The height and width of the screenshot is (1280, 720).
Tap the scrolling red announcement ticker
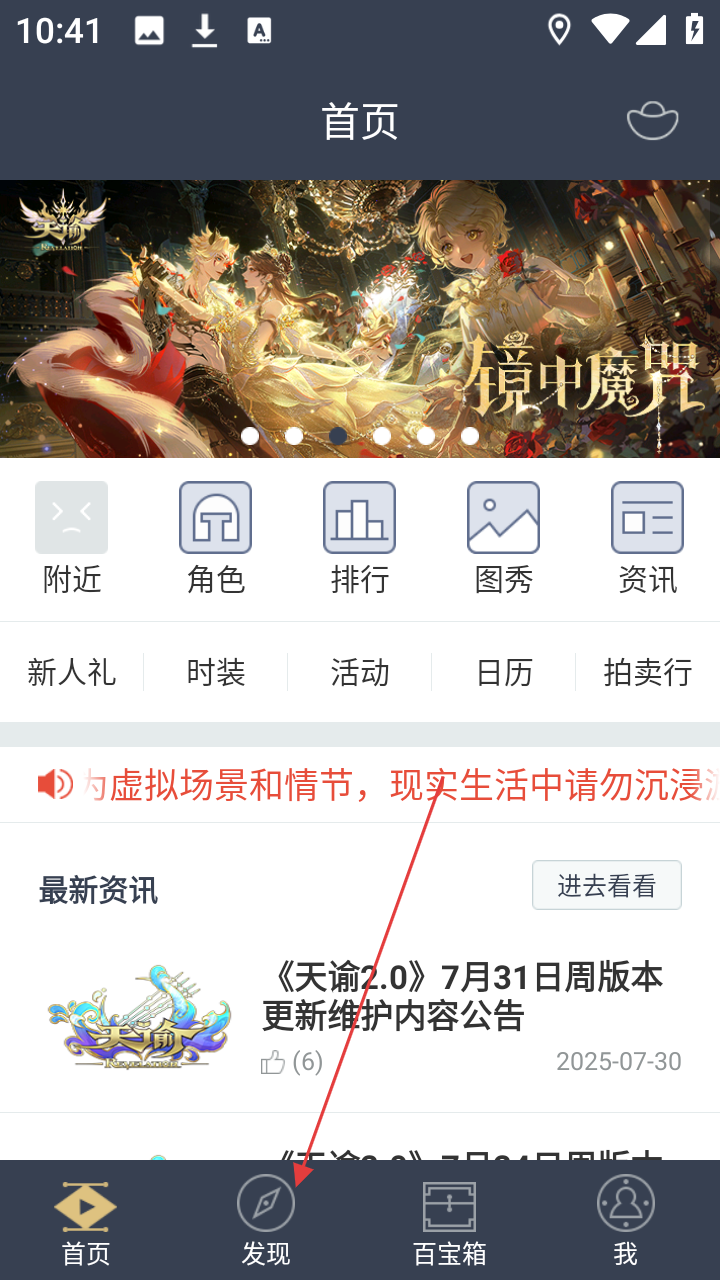(380, 786)
